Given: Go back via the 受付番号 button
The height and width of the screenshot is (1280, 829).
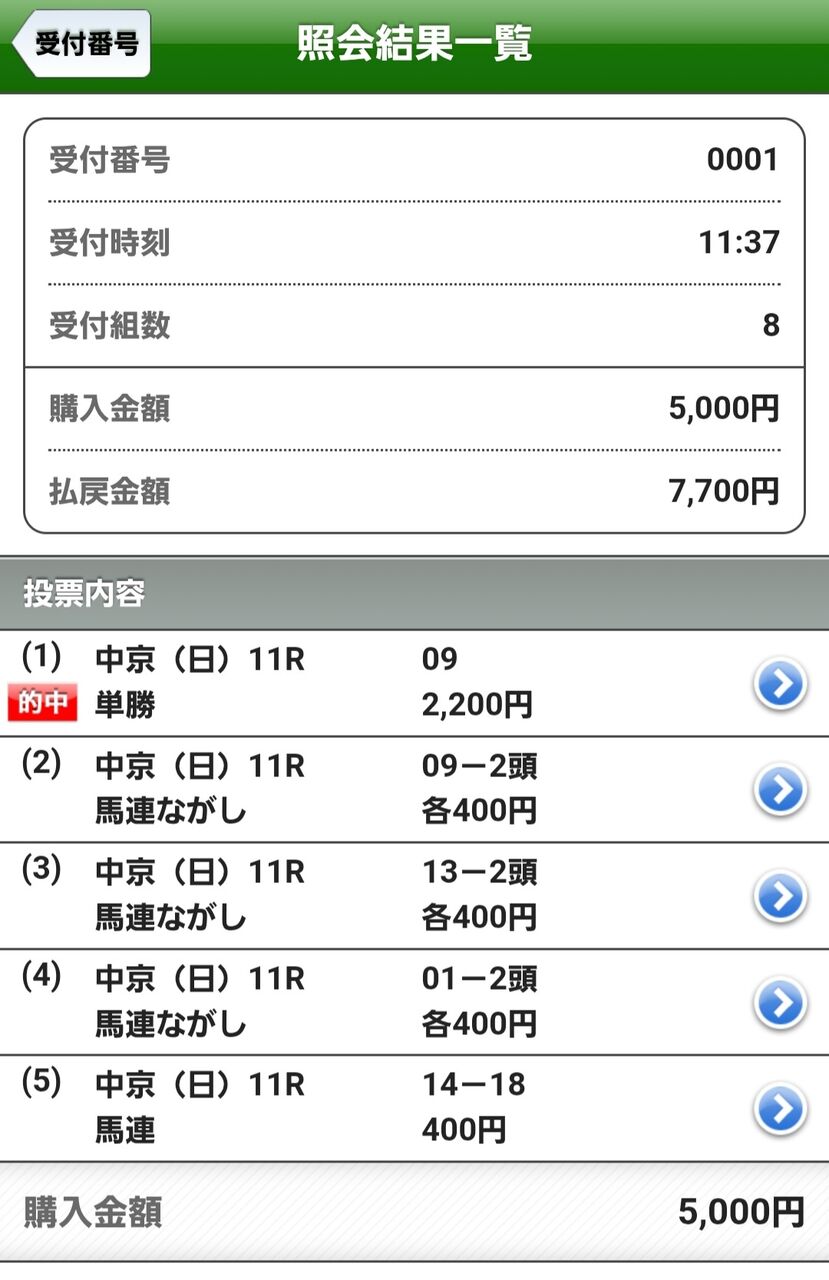Looking at the screenshot, I should [x=81, y=44].
